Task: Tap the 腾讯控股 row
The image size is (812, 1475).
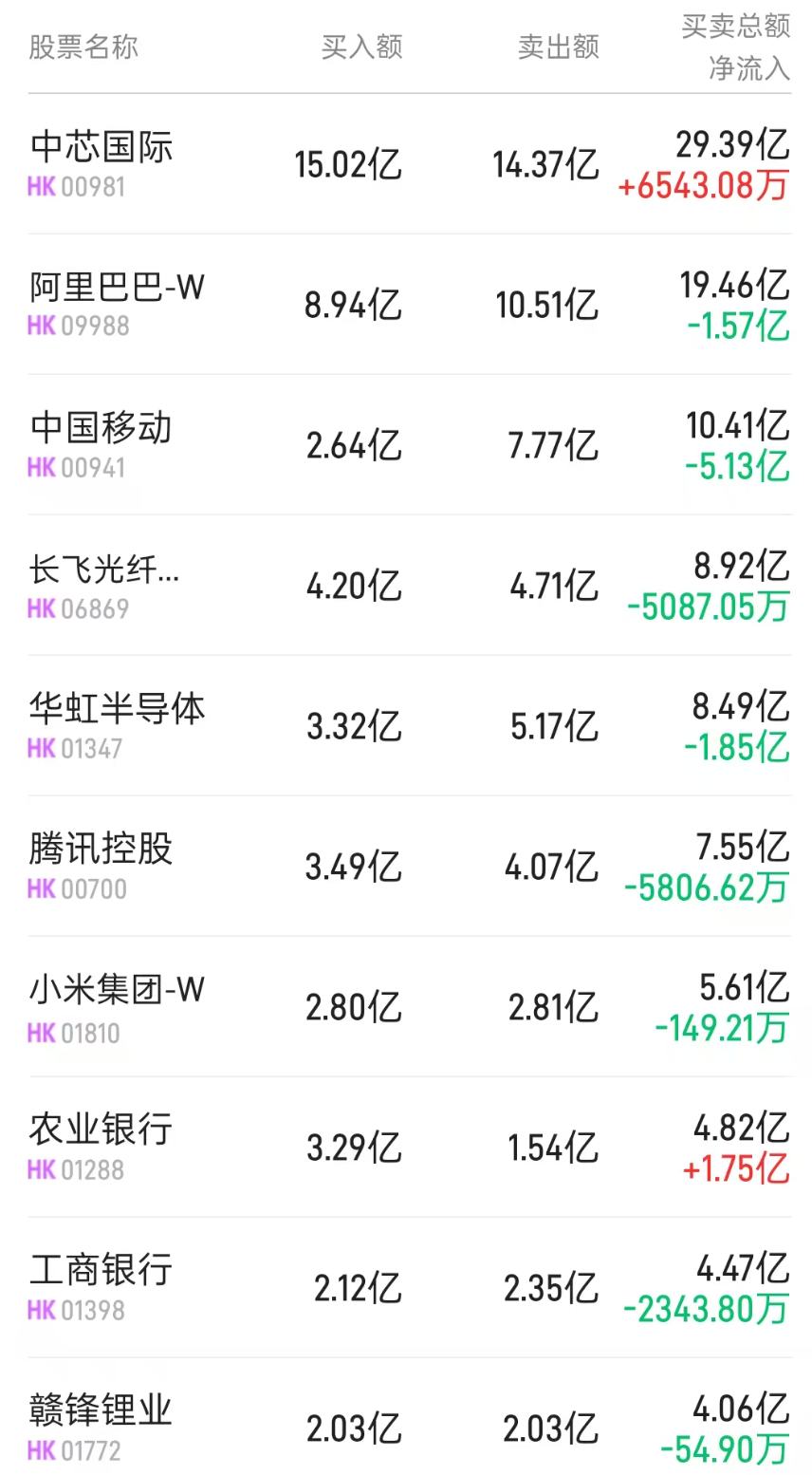Action: [101, 866]
